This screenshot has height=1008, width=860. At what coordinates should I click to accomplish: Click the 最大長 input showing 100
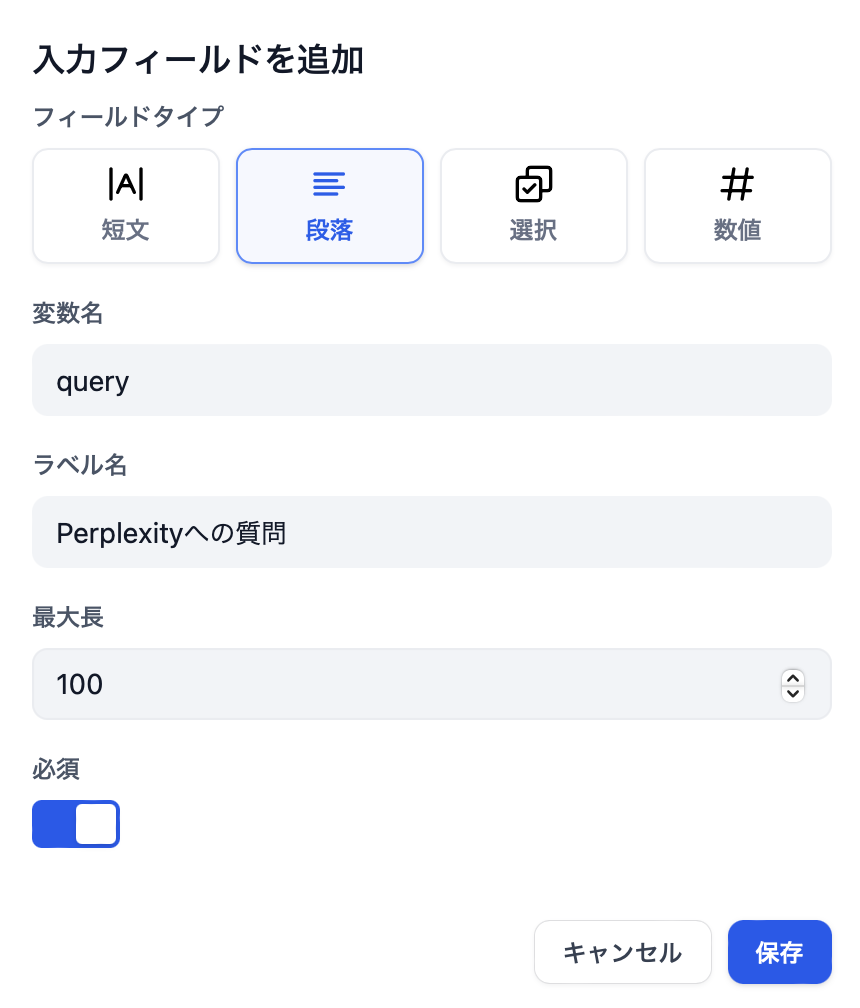[400, 684]
